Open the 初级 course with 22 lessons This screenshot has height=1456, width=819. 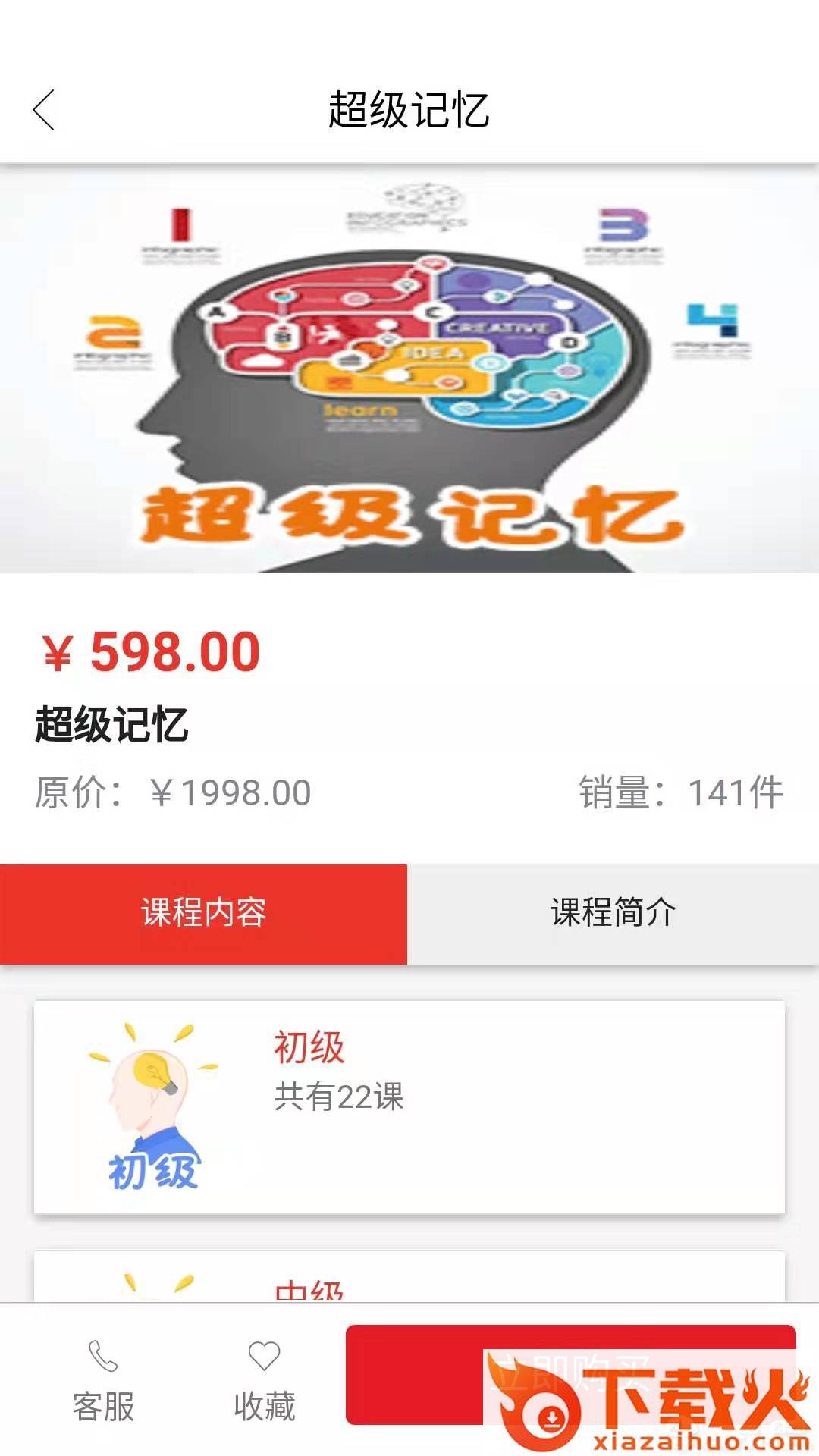pos(409,1102)
